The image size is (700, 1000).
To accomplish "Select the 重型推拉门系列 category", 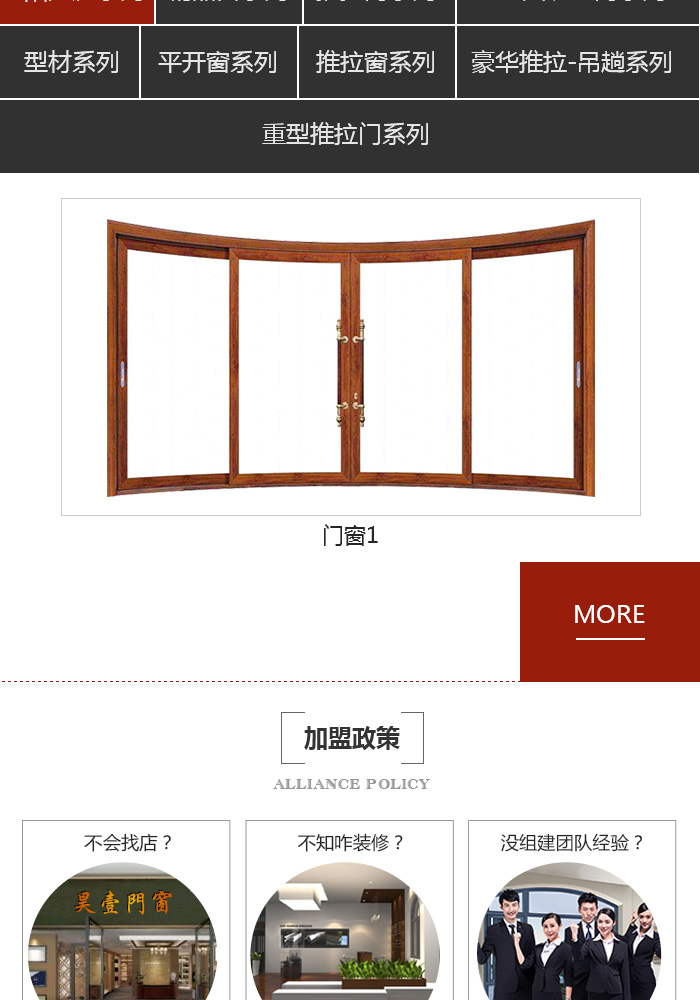I will (x=346, y=134).
